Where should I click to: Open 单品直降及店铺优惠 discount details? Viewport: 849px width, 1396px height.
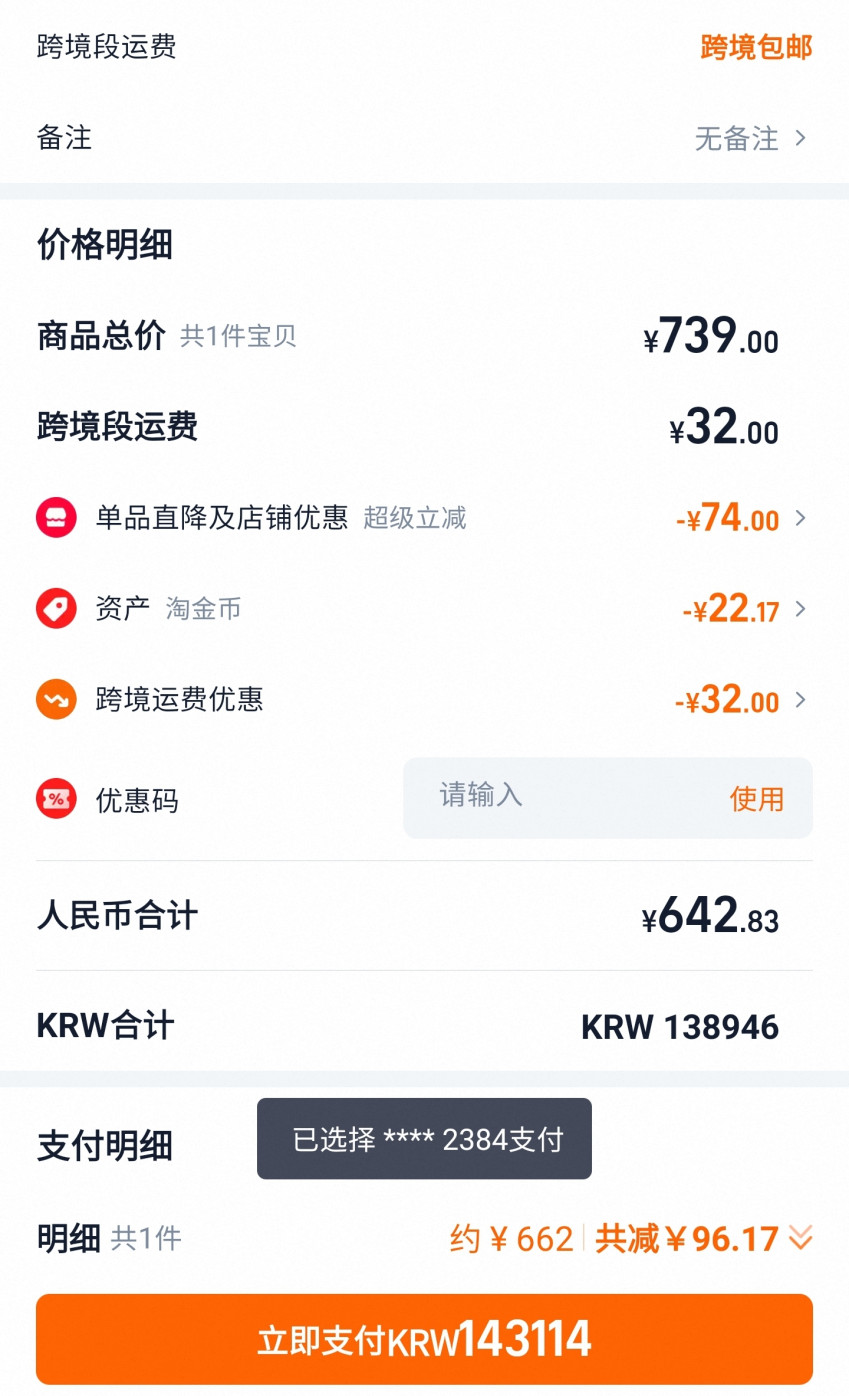tap(424, 518)
